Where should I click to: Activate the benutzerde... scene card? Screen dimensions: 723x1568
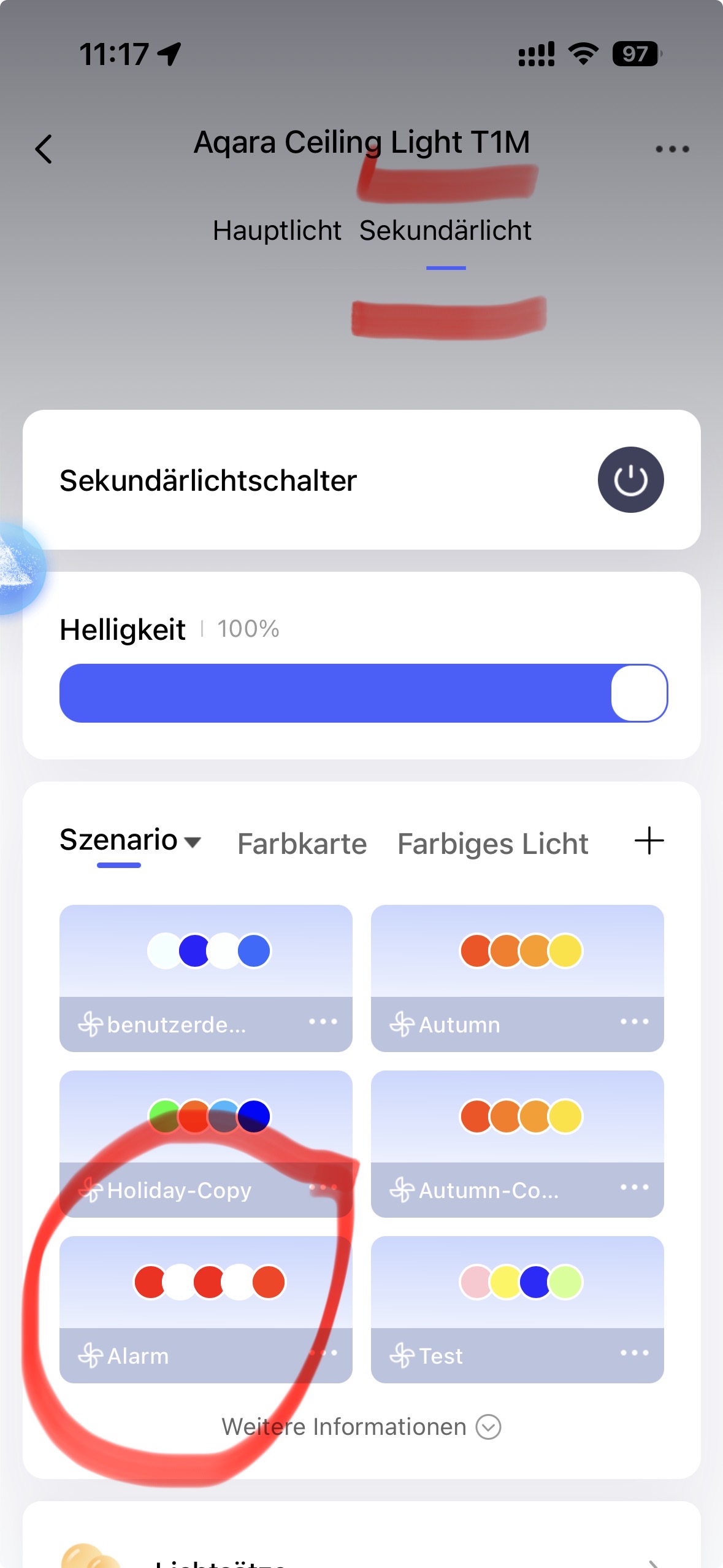205,951
